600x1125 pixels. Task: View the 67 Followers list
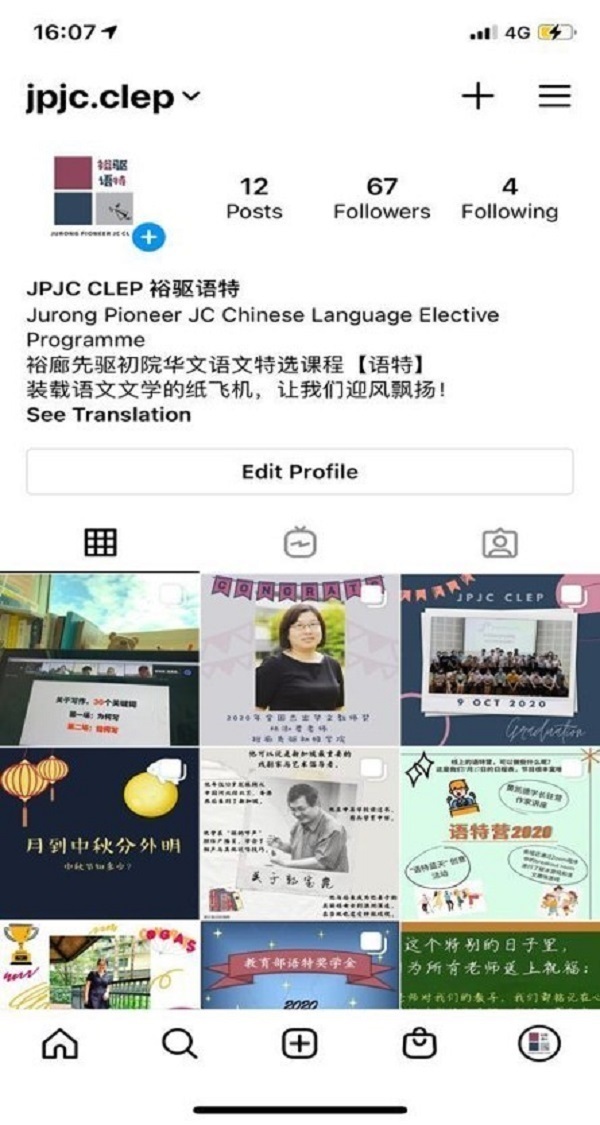point(382,199)
